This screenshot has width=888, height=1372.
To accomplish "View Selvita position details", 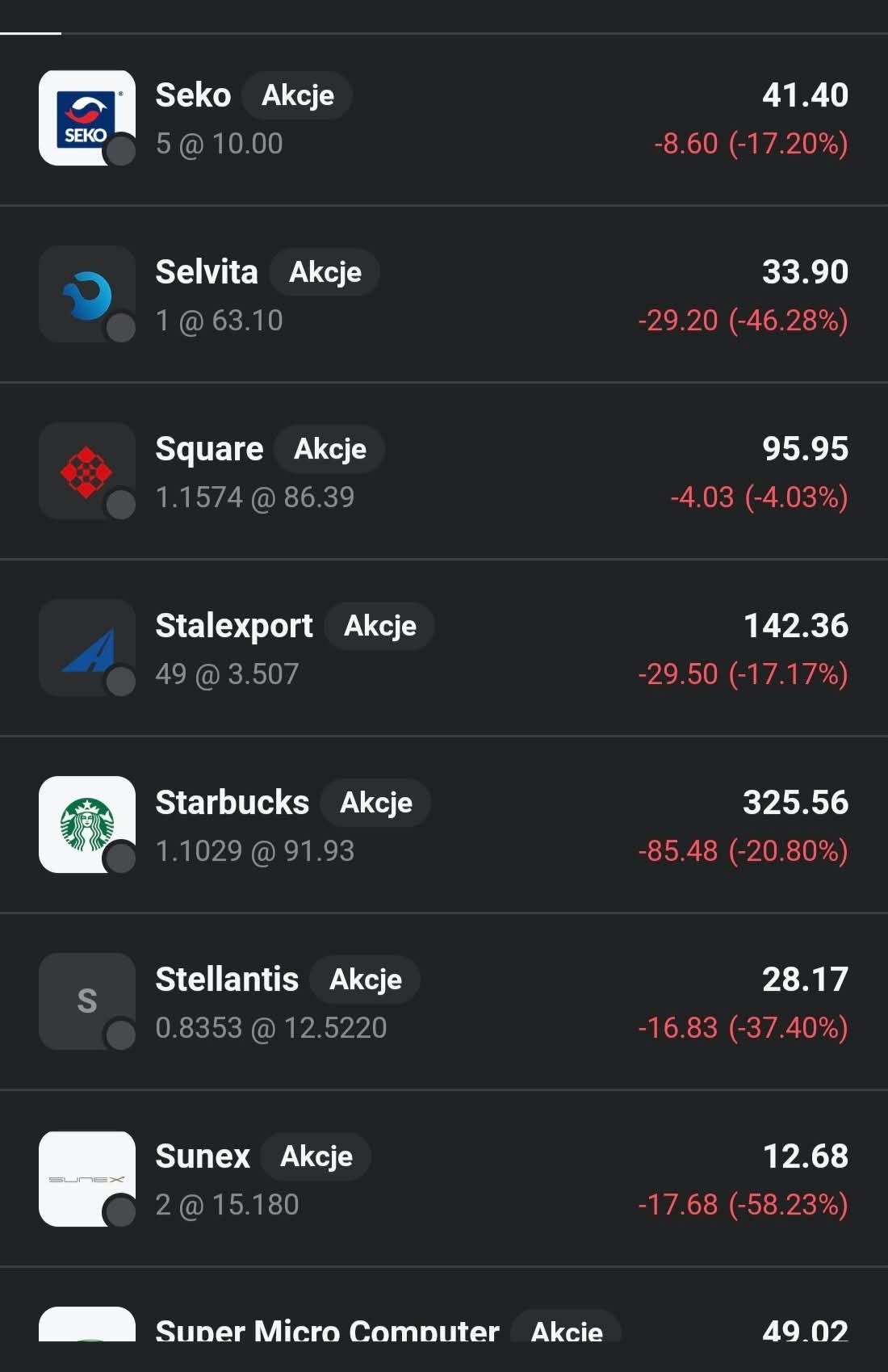I will 444,296.
